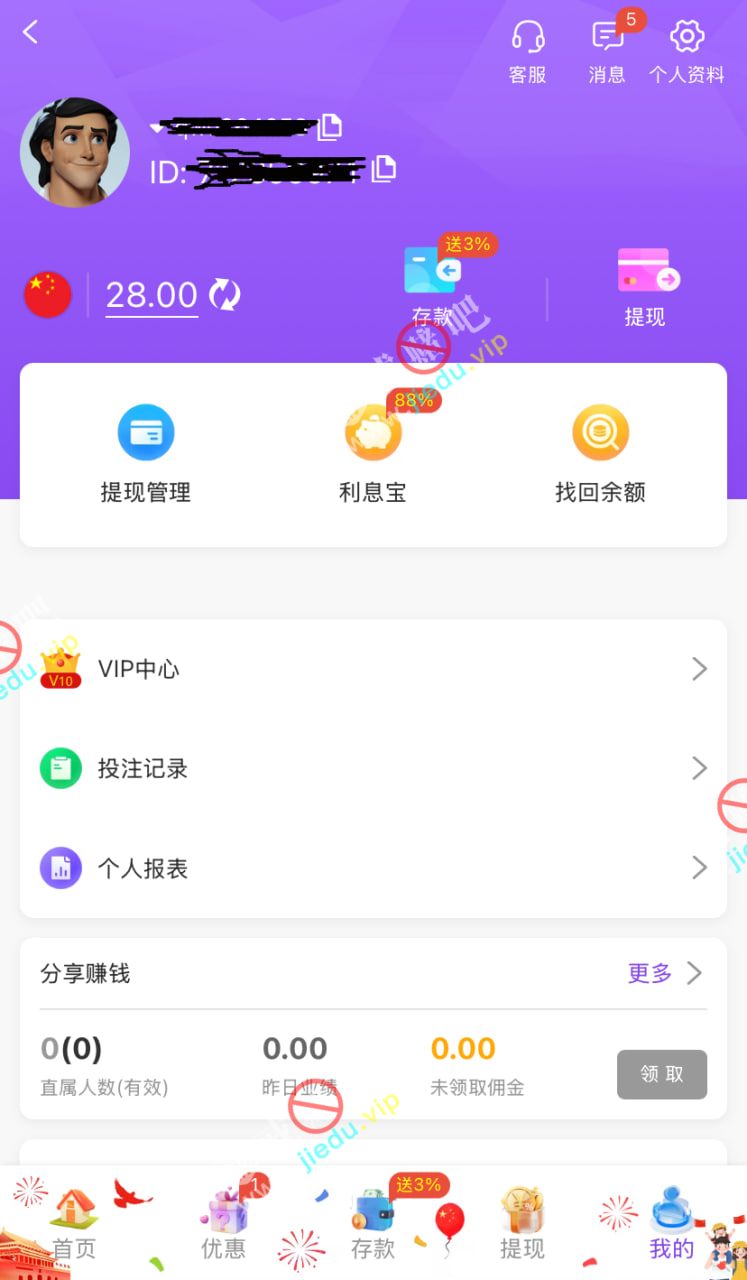Tap 存款 in the purple header
Screen dimensions: 747x1280
click(432, 287)
